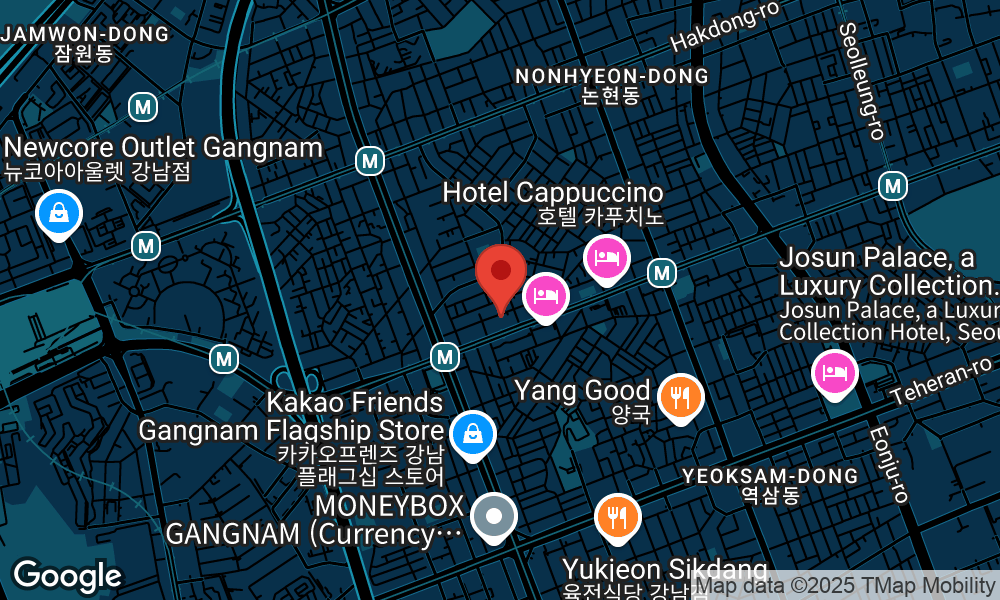Select the Josun Palace hotel pin

(x=834, y=373)
